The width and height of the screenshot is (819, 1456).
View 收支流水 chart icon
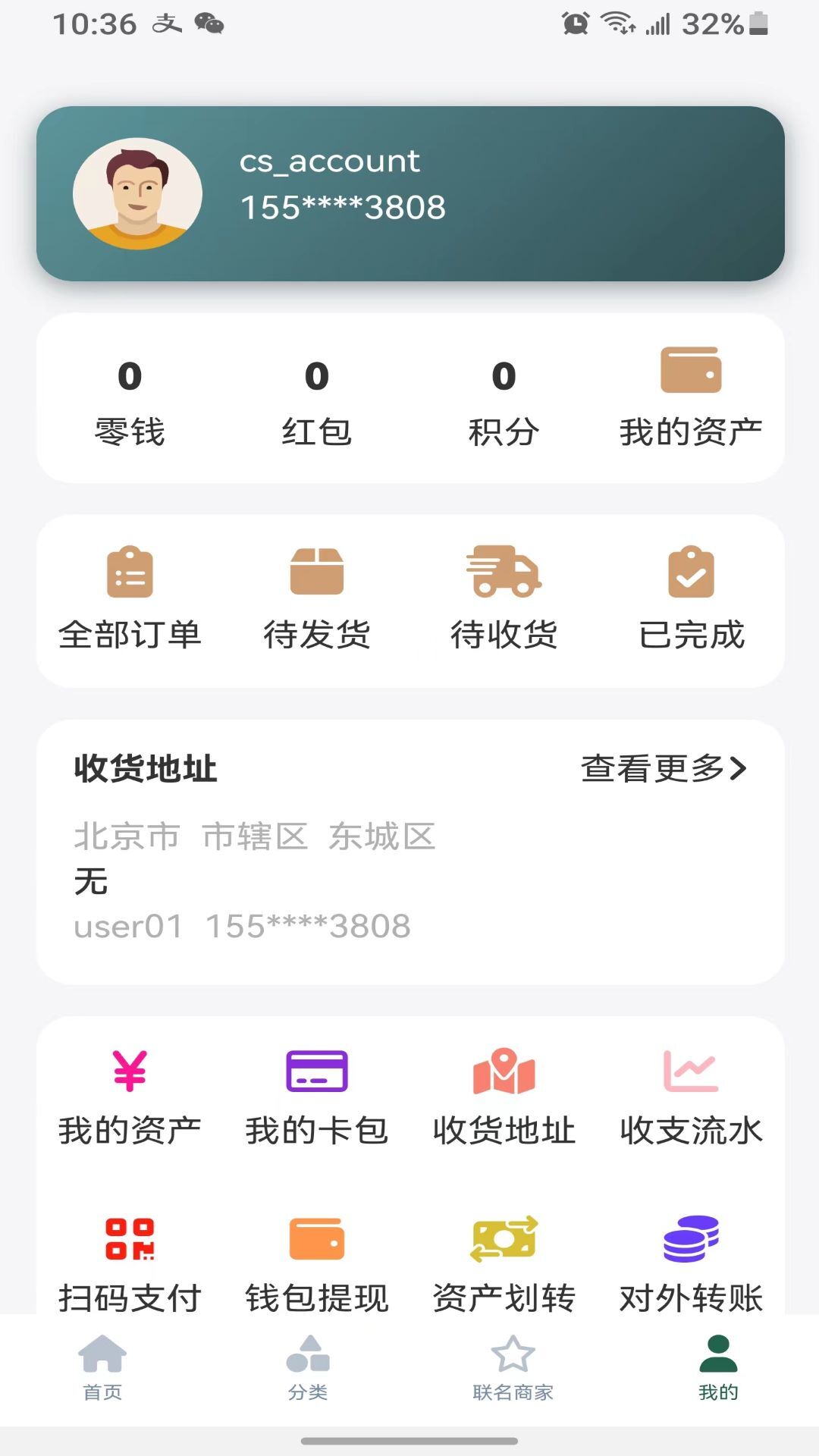click(x=692, y=1072)
